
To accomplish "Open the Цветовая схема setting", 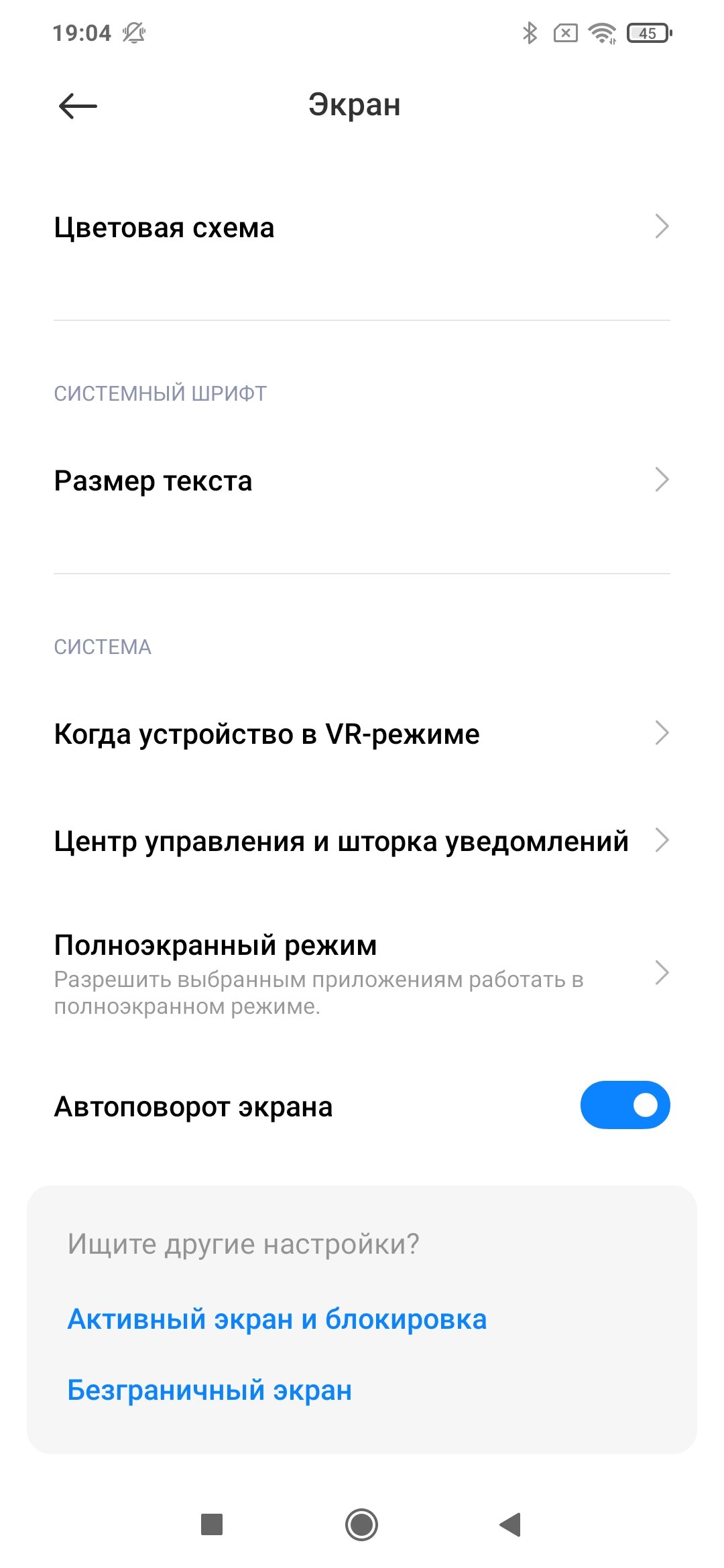I will [x=362, y=227].
